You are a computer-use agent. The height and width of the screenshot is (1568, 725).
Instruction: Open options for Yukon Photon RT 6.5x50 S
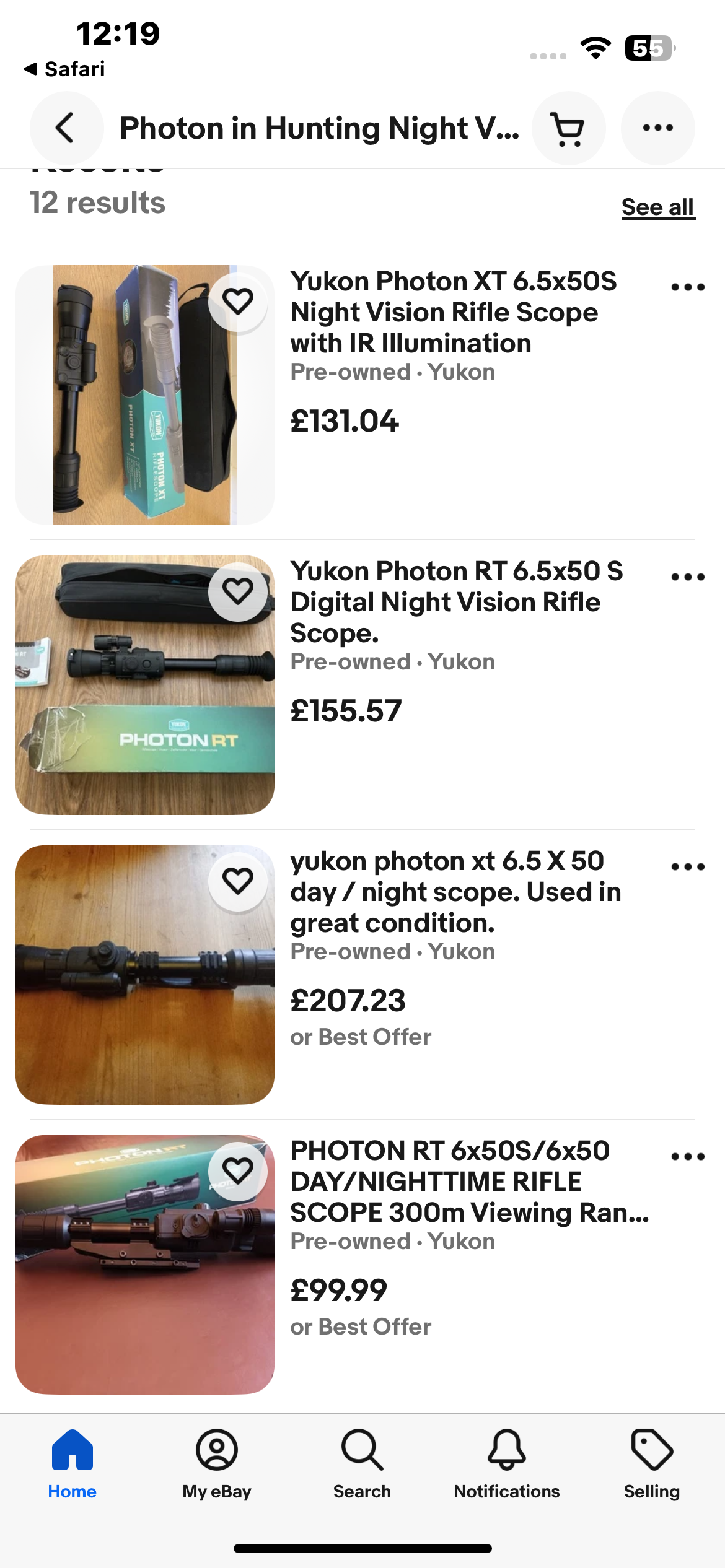688,577
